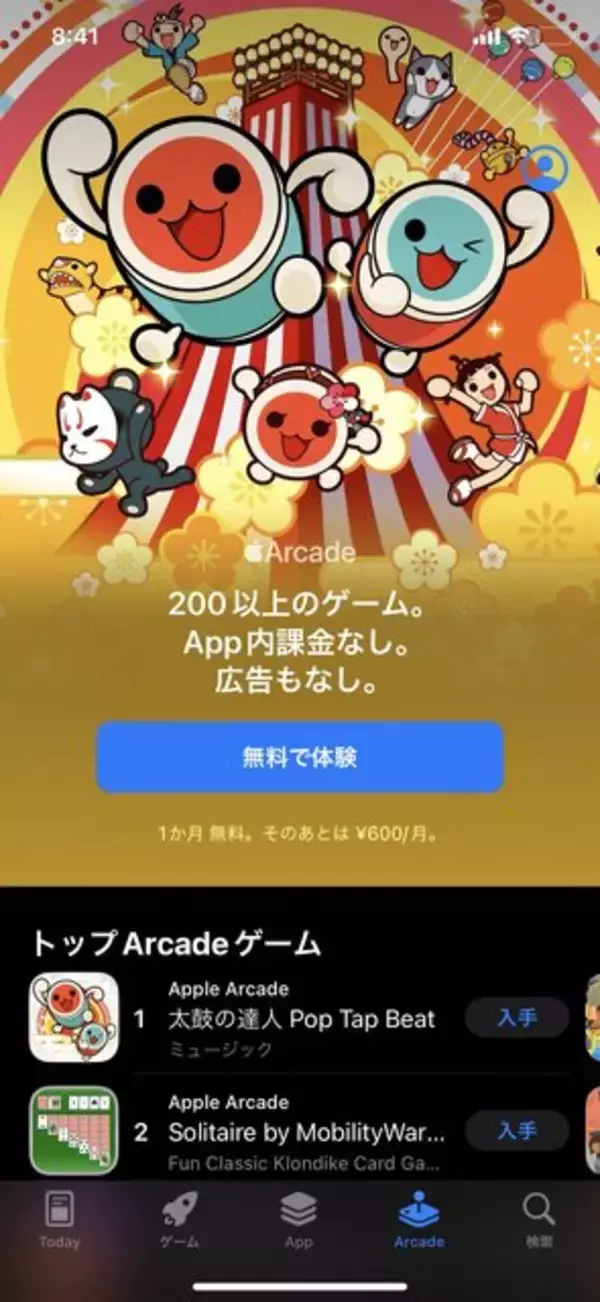600x1302 pixels.
Task: Get Solitaire by MobilityWare with 入手
Action: (x=517, y=1131)
